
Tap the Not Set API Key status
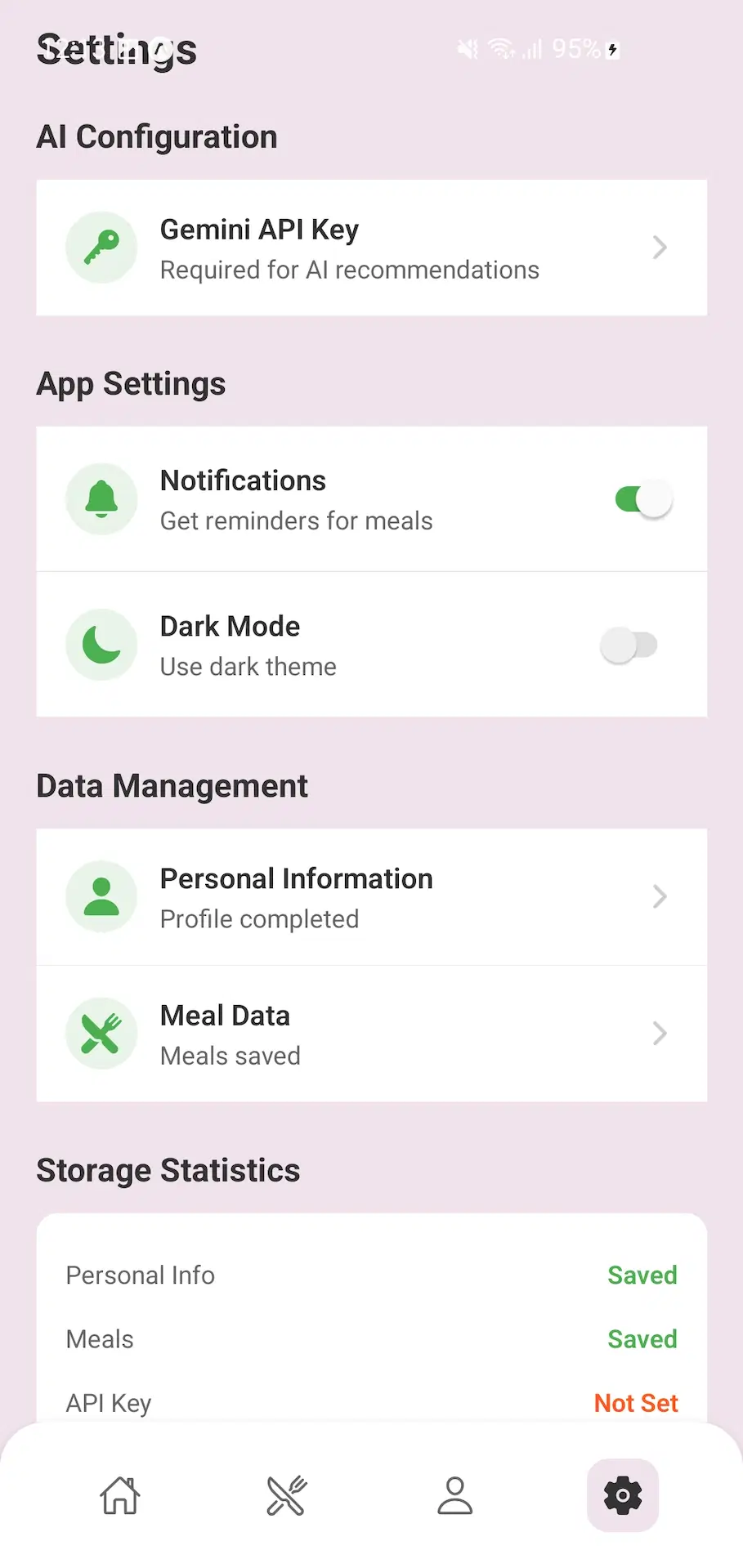(x=636, y=1402)
